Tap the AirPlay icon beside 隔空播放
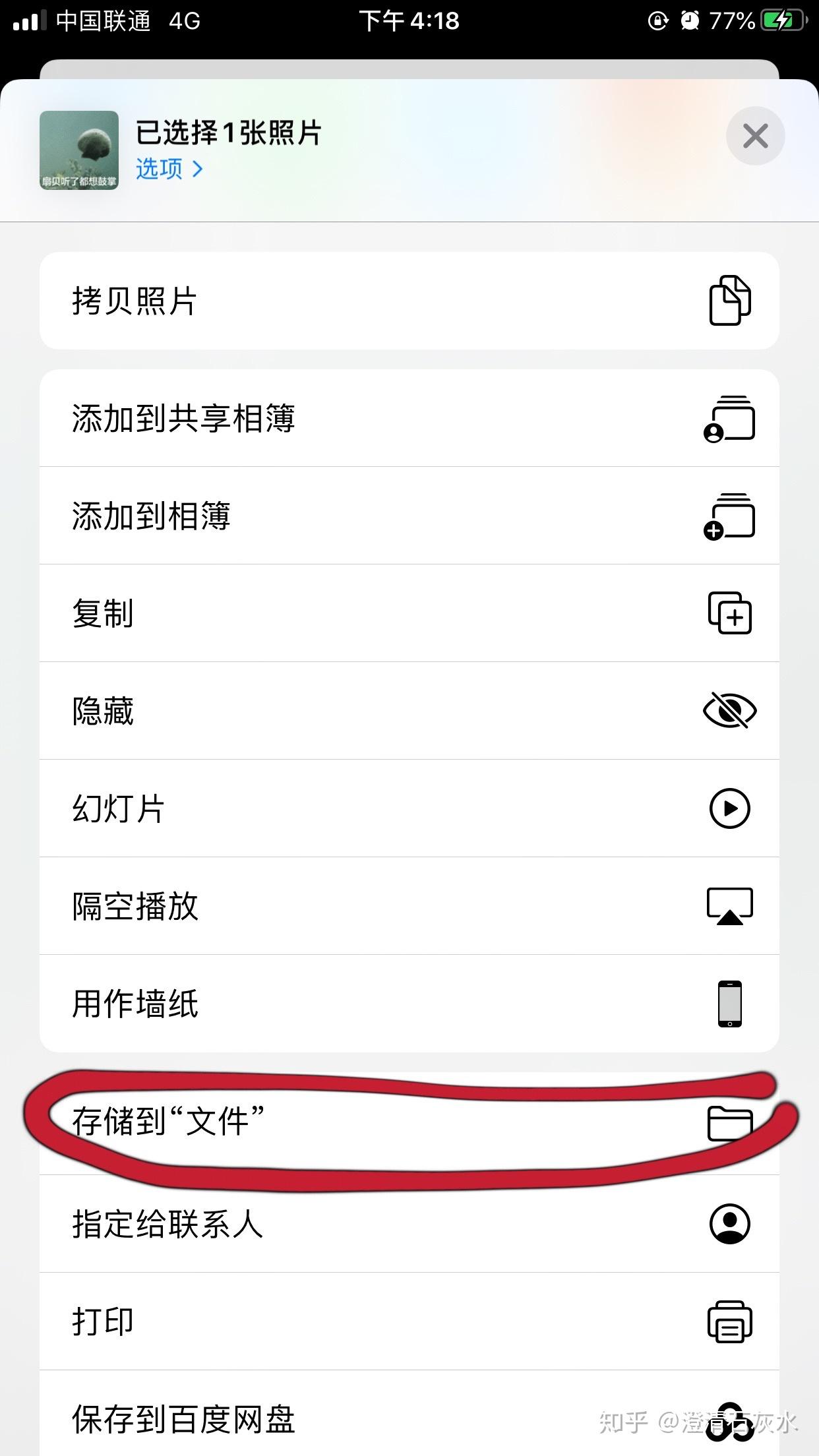819x1456 pixels. coord(729,905)
